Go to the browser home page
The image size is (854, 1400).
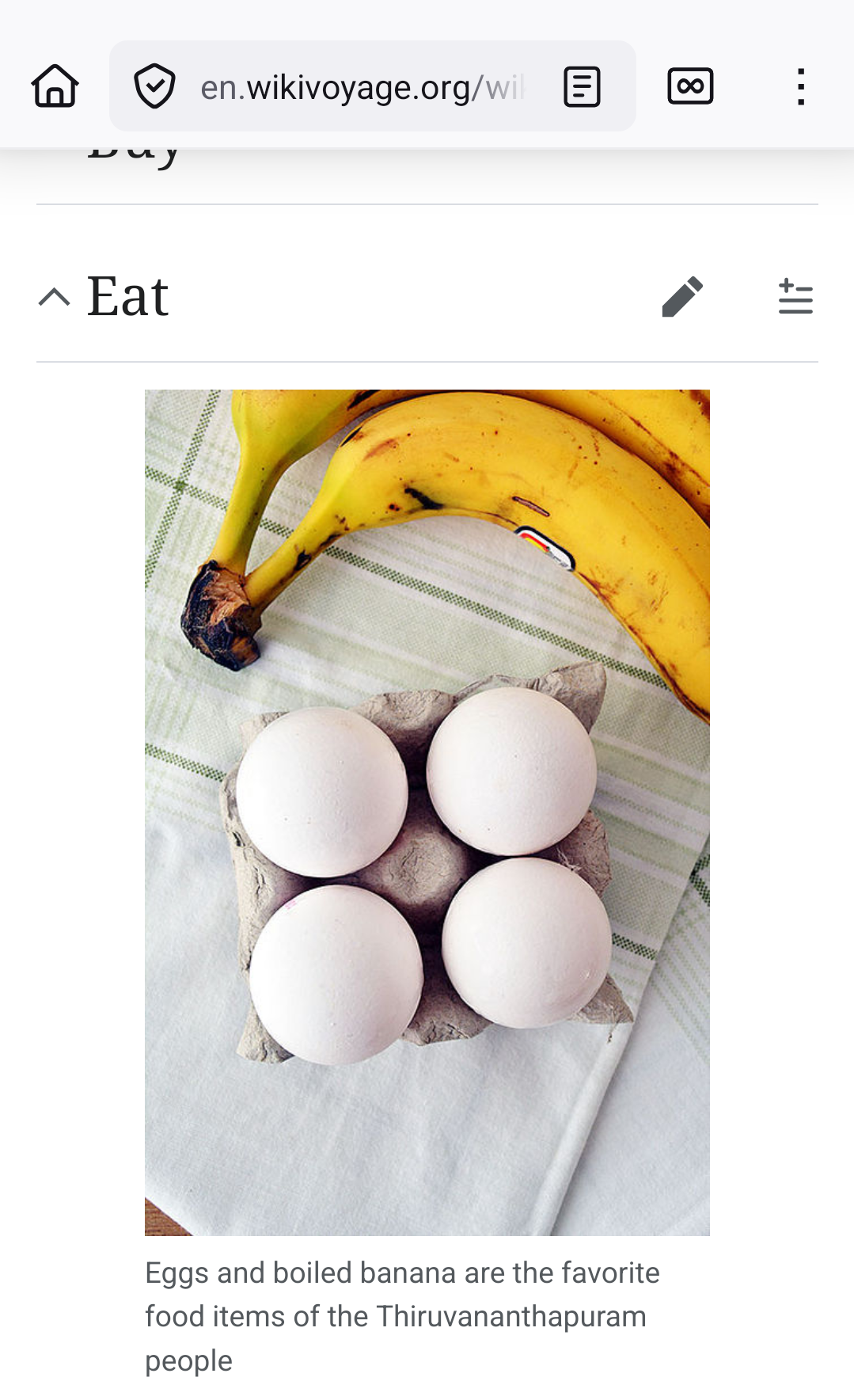point(55,86)
